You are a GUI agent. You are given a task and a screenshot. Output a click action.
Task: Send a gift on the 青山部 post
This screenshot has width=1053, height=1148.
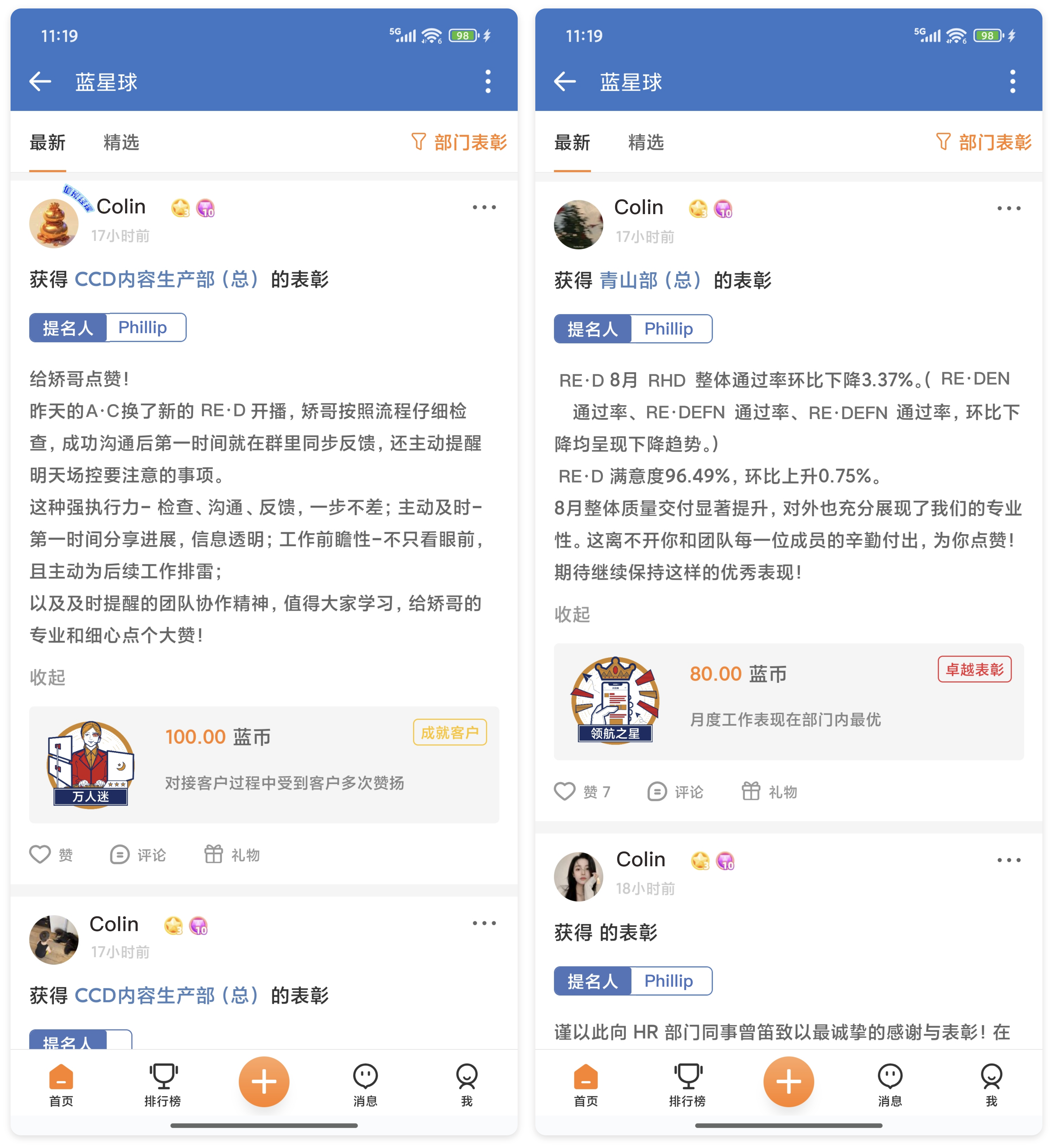coord(769,791)
